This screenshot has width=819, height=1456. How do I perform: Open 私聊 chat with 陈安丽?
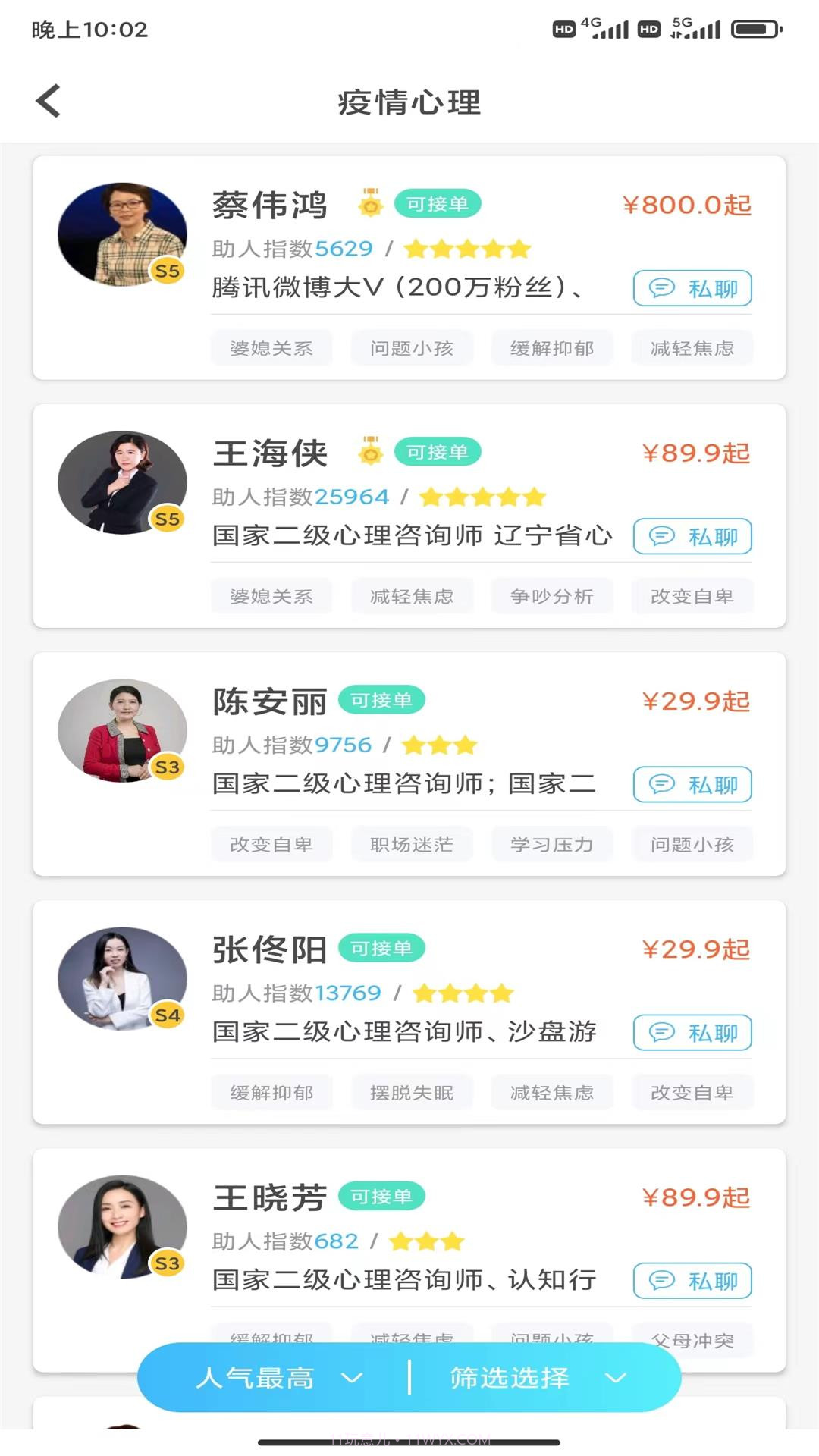coord(692,785)
